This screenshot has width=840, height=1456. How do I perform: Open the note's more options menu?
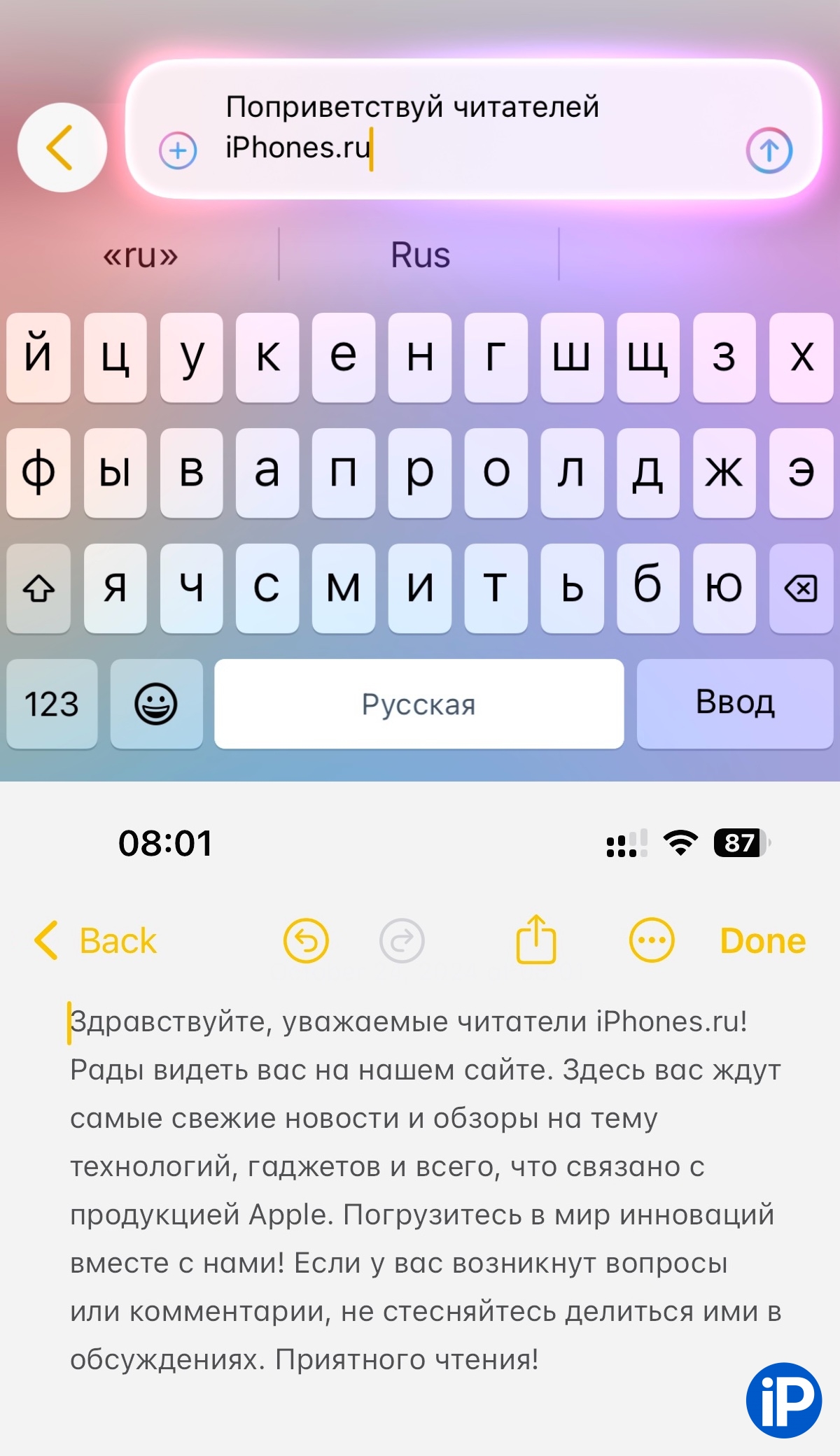pyautogui.click(x=652, y=941)
